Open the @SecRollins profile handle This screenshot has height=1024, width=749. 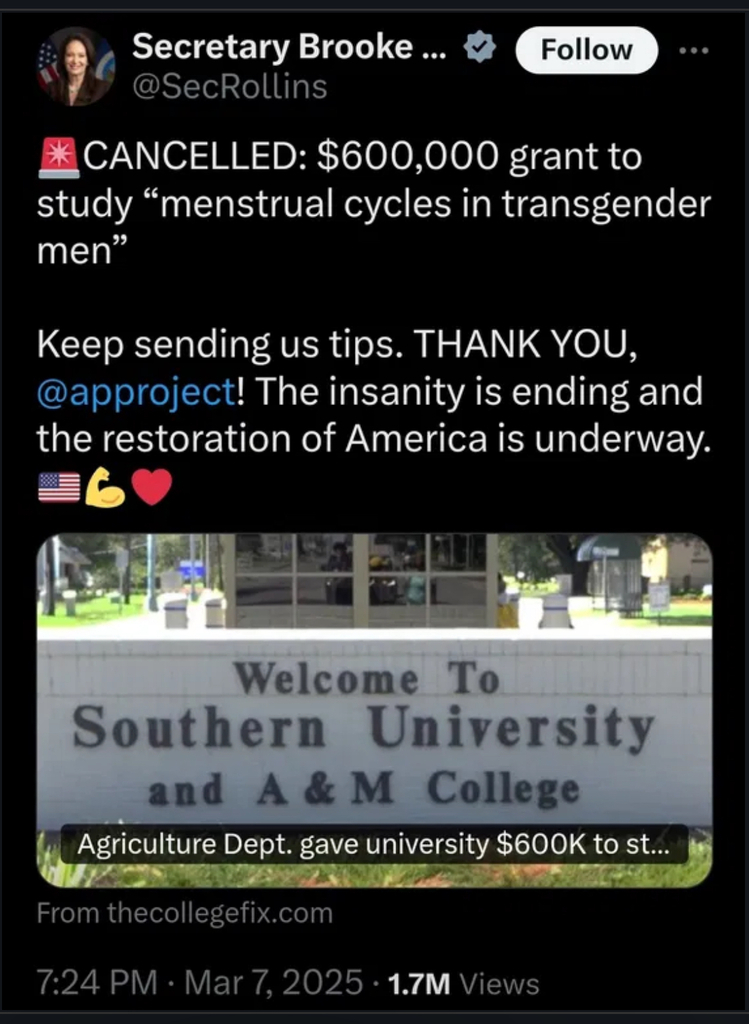(229, 88)
